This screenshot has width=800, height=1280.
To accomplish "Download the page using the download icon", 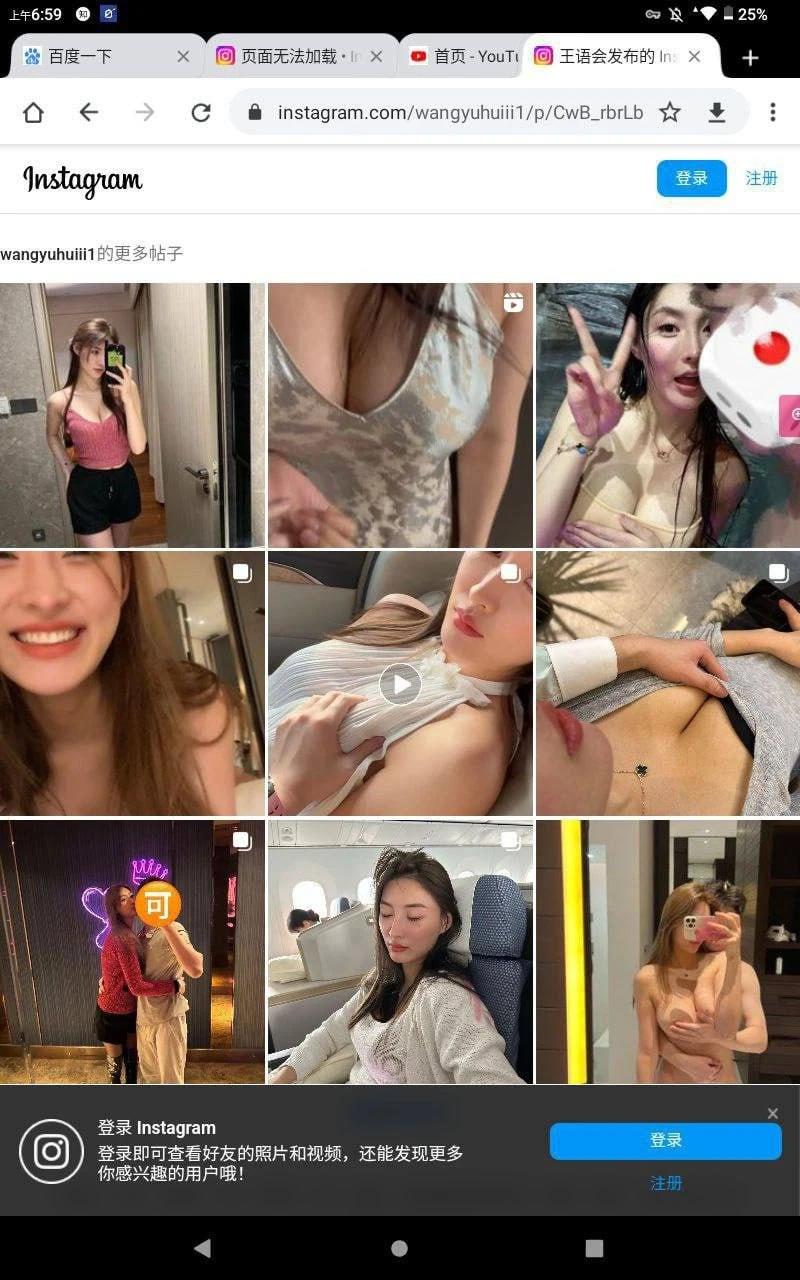I will point(717,112).
